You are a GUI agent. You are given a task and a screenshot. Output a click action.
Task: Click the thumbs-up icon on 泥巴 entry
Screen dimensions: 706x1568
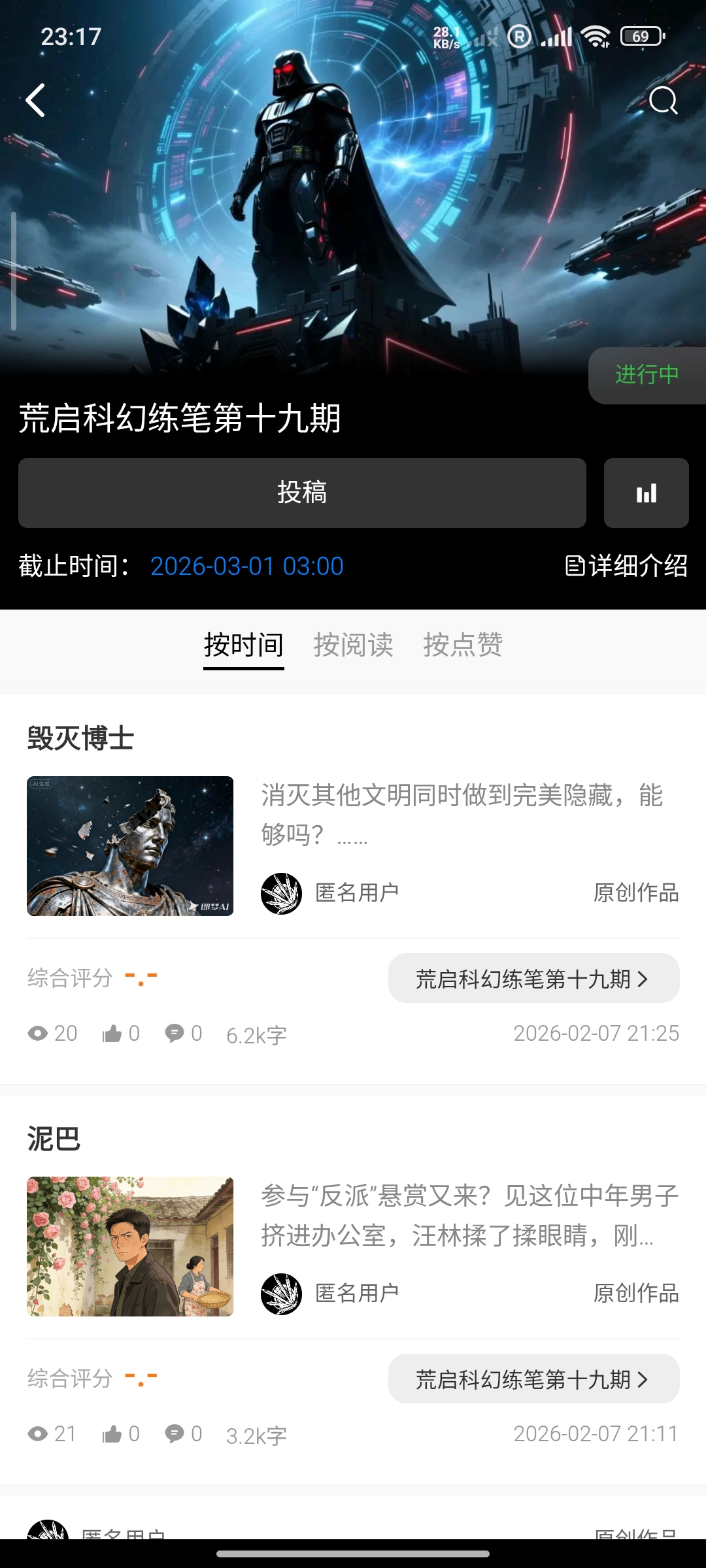tap(112, 1435)
